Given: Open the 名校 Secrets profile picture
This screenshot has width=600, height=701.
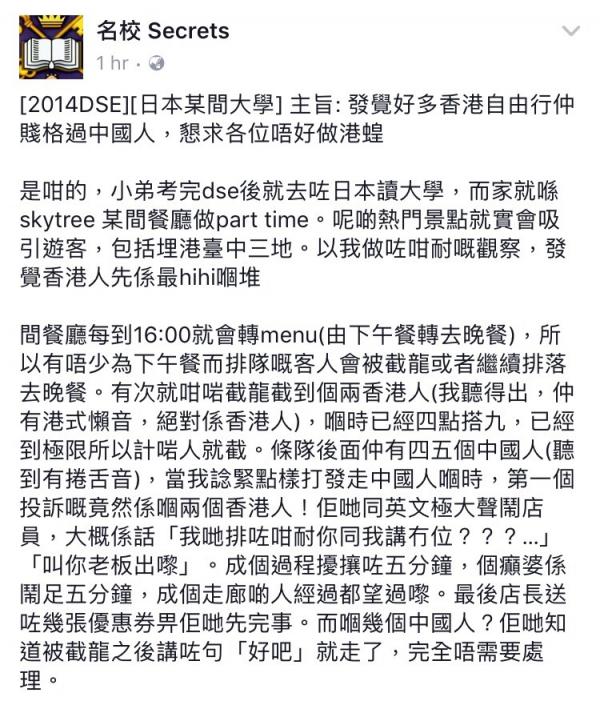Looking at the screenshot, I should point(50,48).
